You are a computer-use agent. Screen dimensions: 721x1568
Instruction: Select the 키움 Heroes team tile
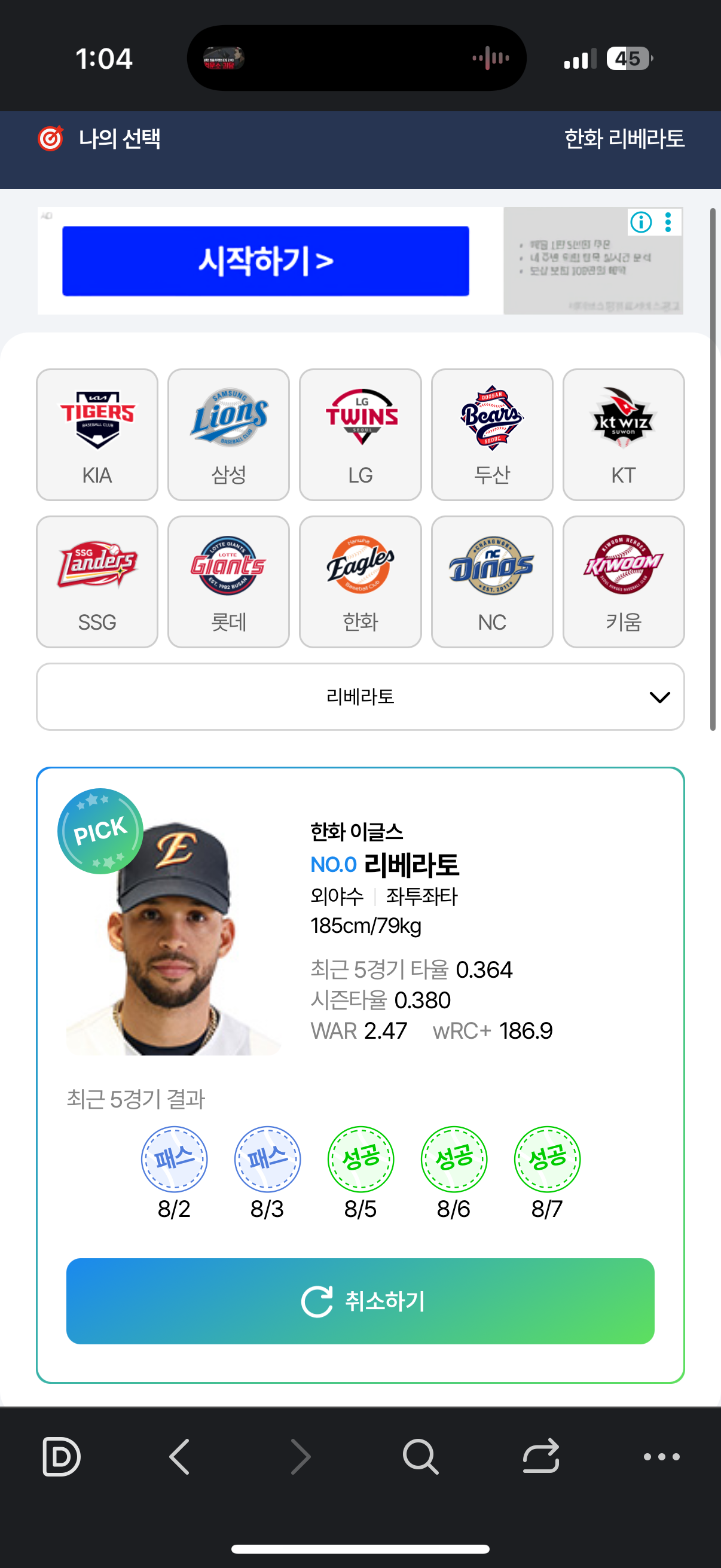click(x=624, y=582)
